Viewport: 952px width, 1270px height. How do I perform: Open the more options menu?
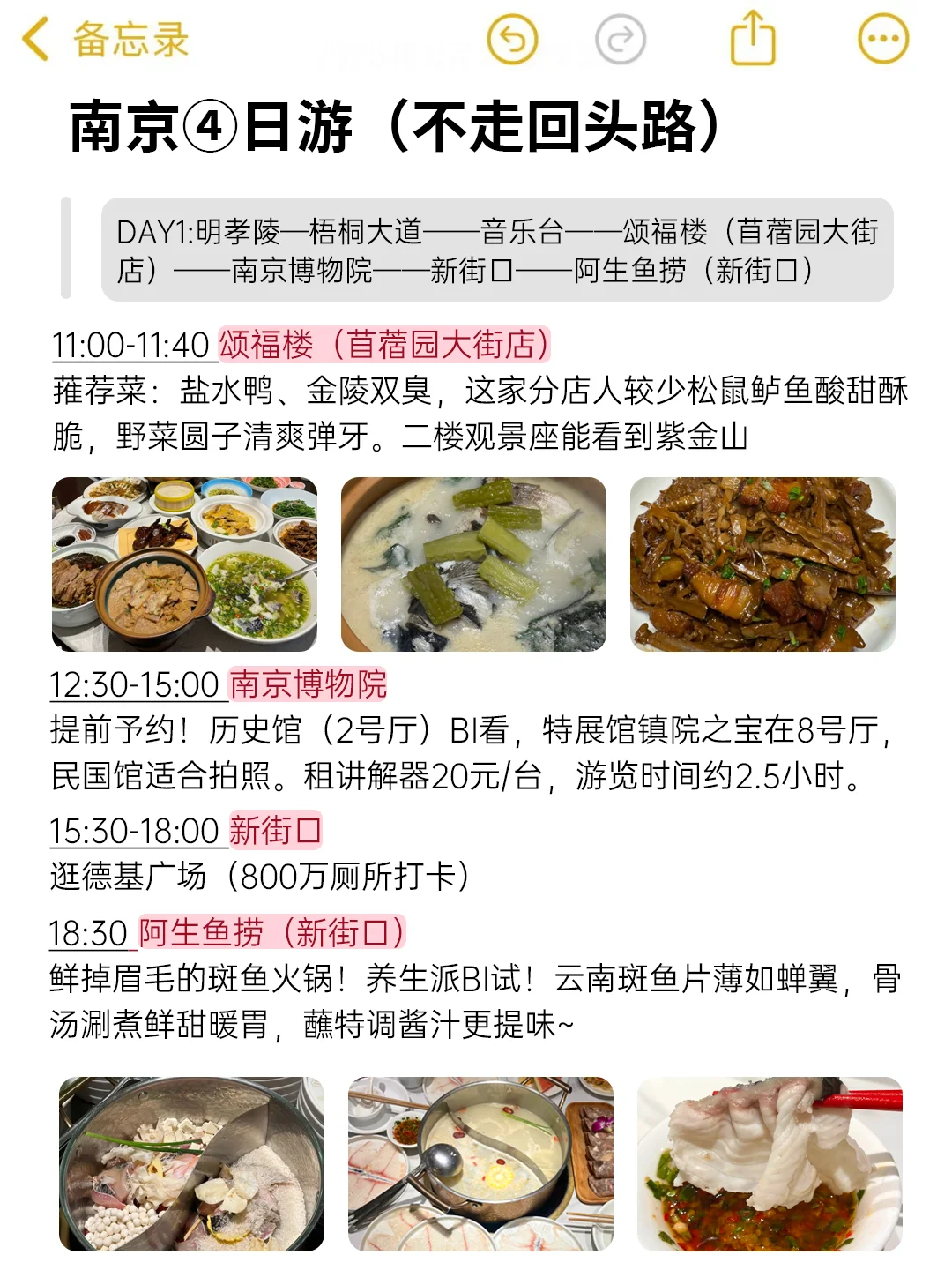click(x=883, y=40)
